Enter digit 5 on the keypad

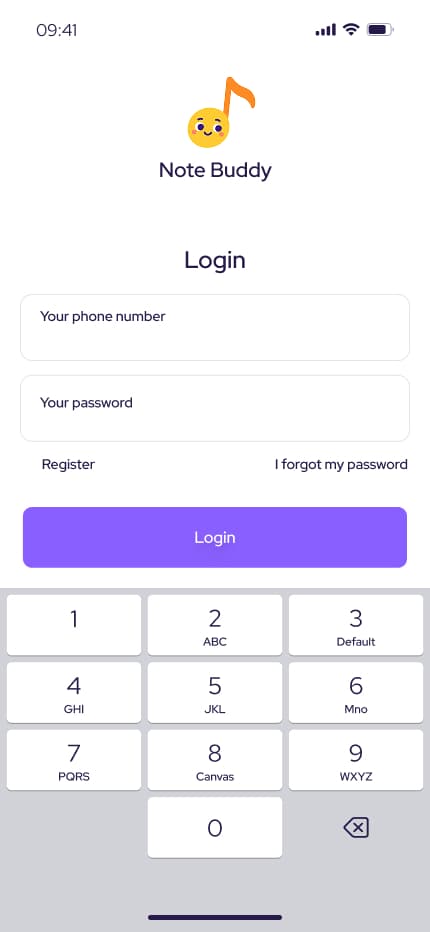tap(215, 693)
